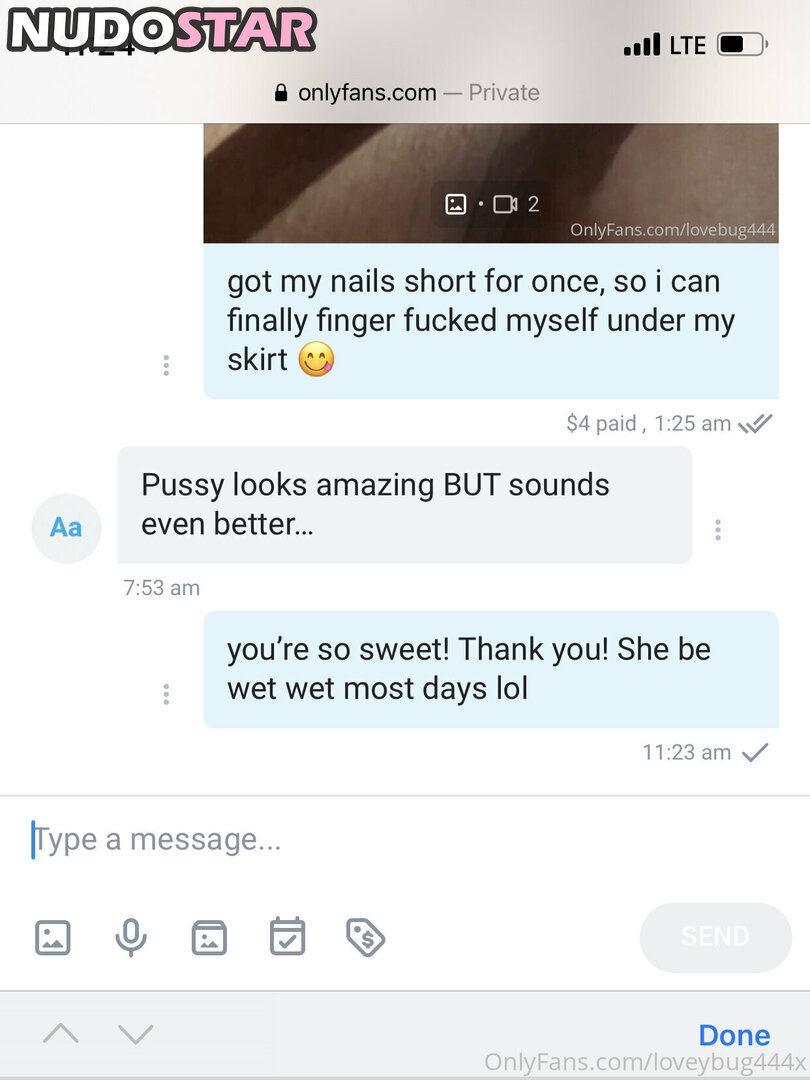Attach a photo with the image icon
The image size is (810, 1080).
[x=52, y=937]
